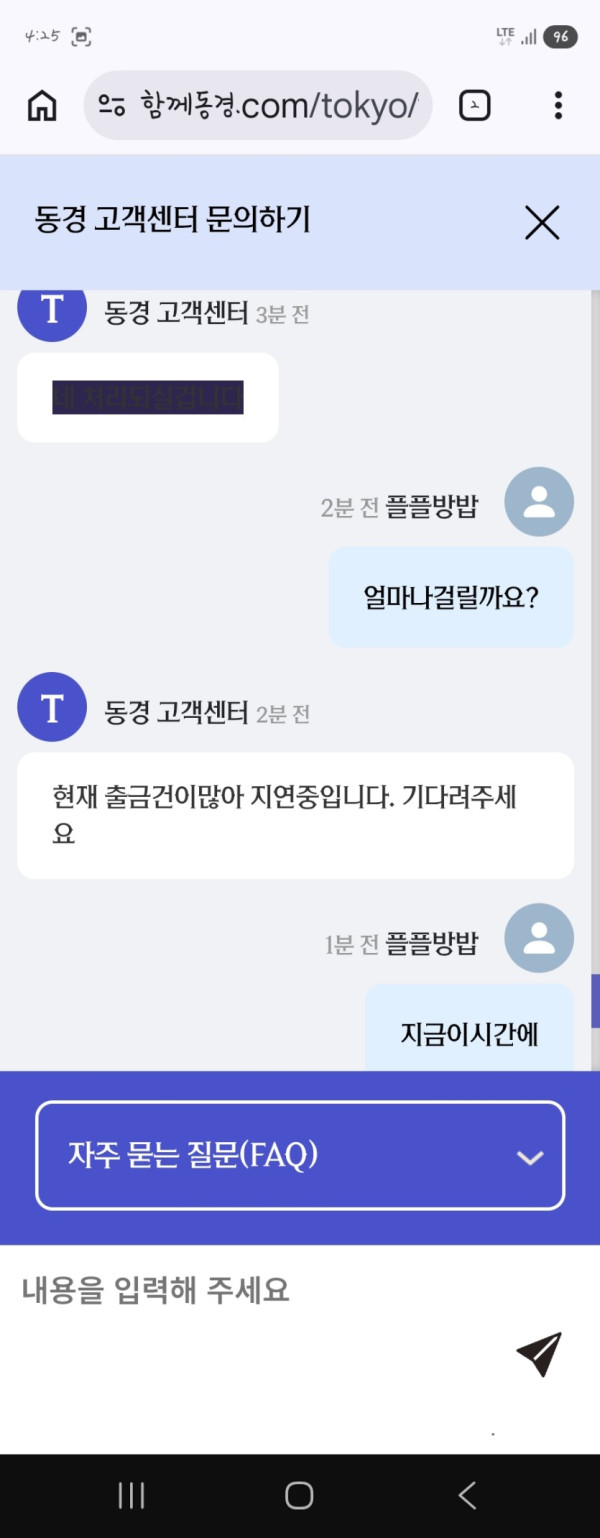The width and height of the screenshot is (600, 1538).
Task: Go back using system navigation bar
Action: [467, 1495]
